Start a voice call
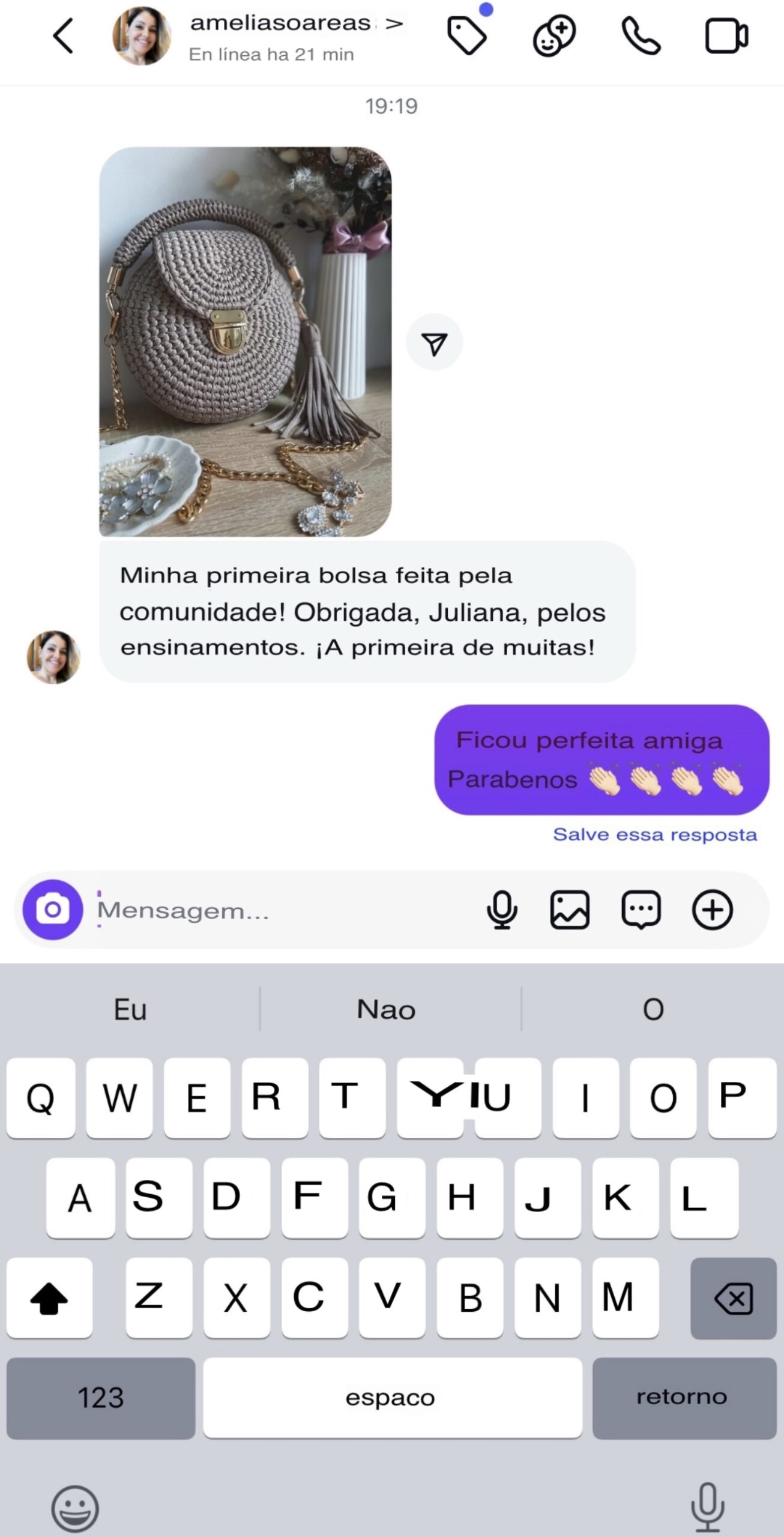The height and width of the screenshot is (1537, 784). tap(641, 37)
